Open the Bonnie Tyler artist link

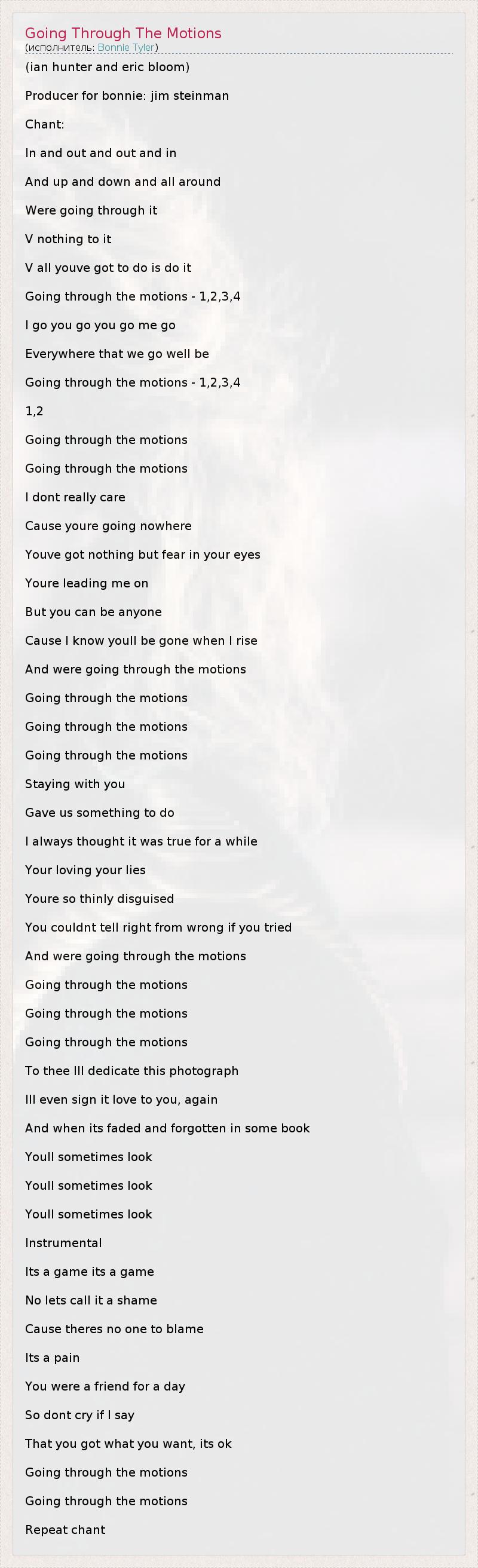pos(125,47)
